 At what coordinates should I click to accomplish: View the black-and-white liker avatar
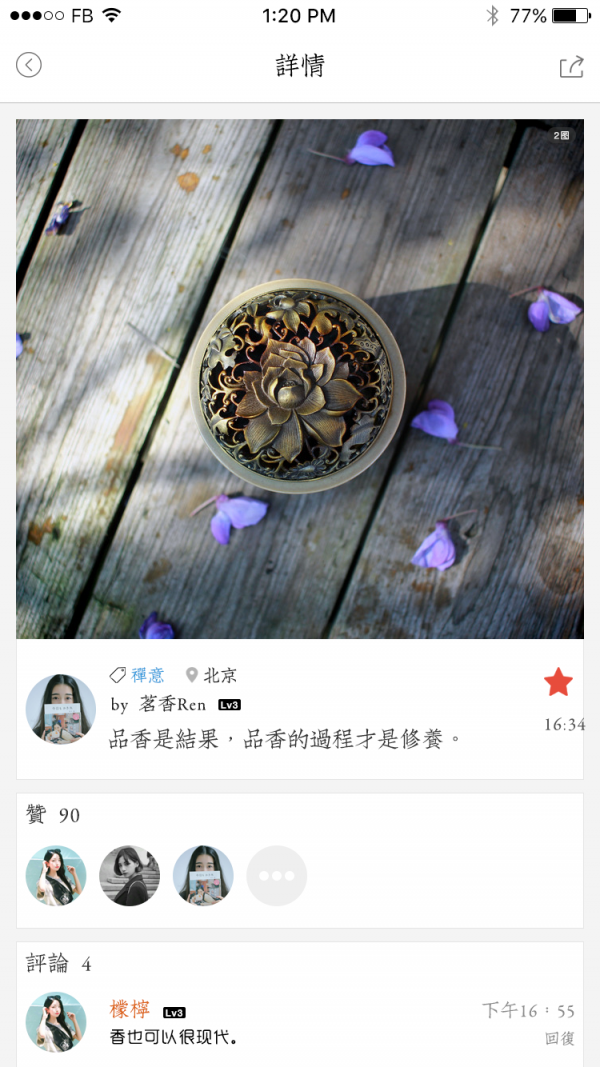[x=130, y=875]
